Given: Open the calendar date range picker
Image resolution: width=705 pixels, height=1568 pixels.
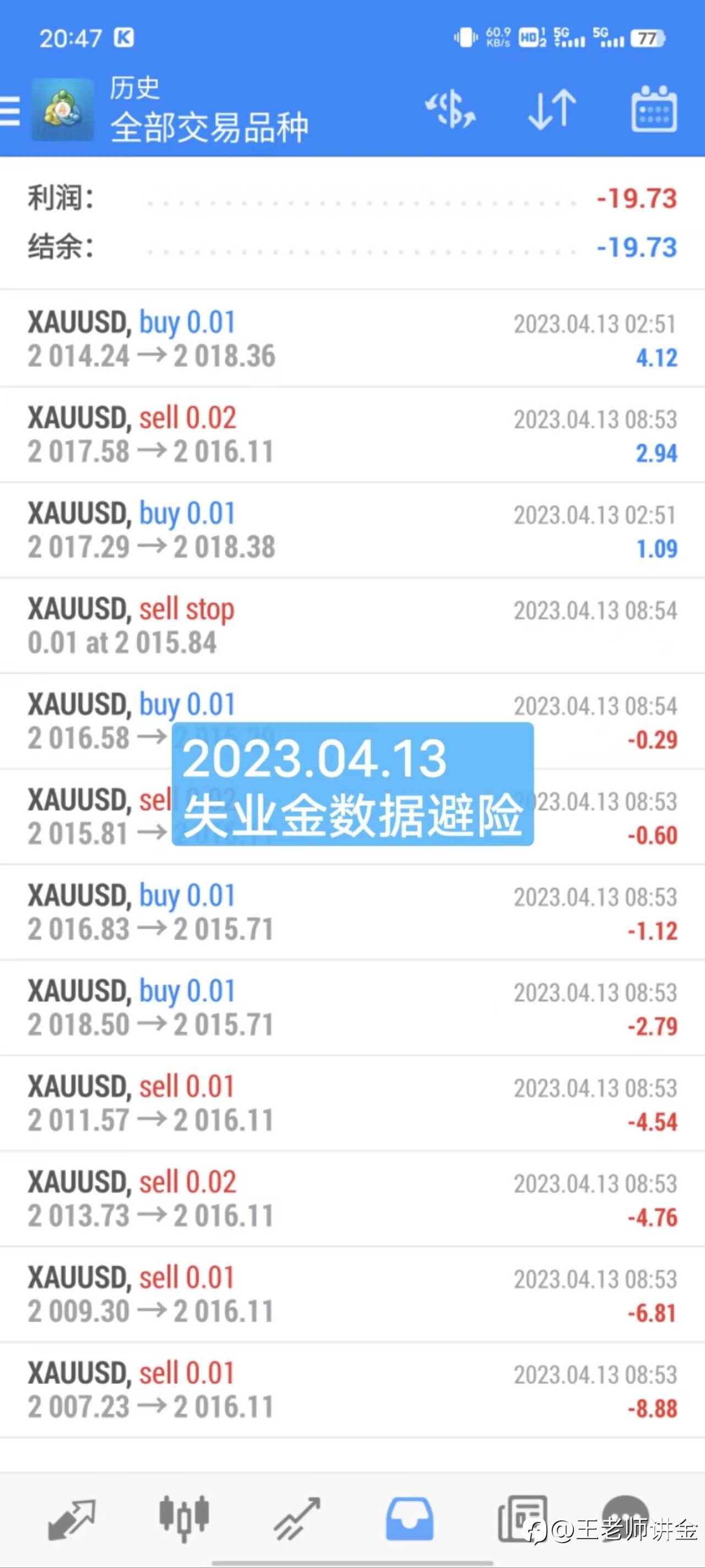Looking at the screenshot, I should coord(654,109).
